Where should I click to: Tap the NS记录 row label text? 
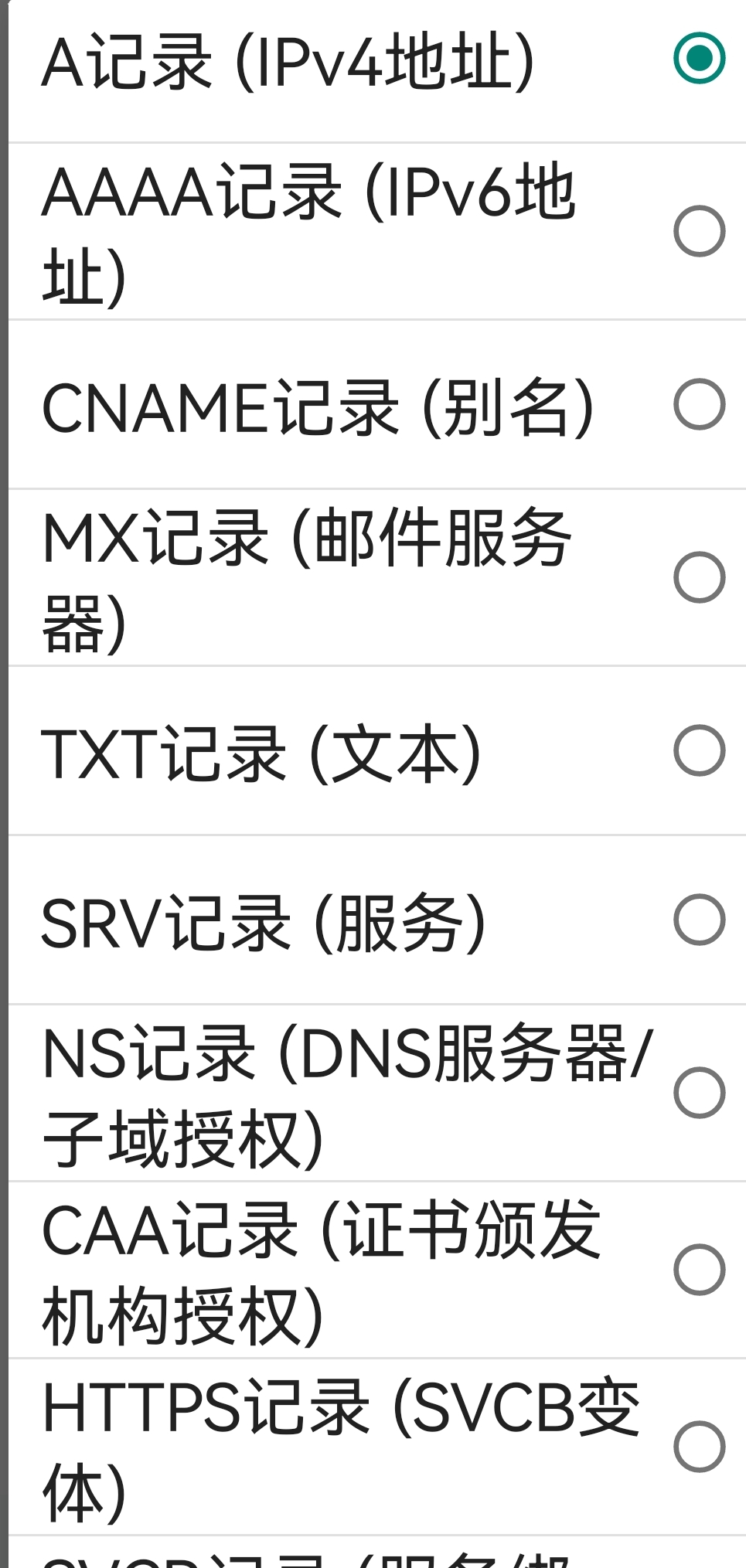[348, 1092]
